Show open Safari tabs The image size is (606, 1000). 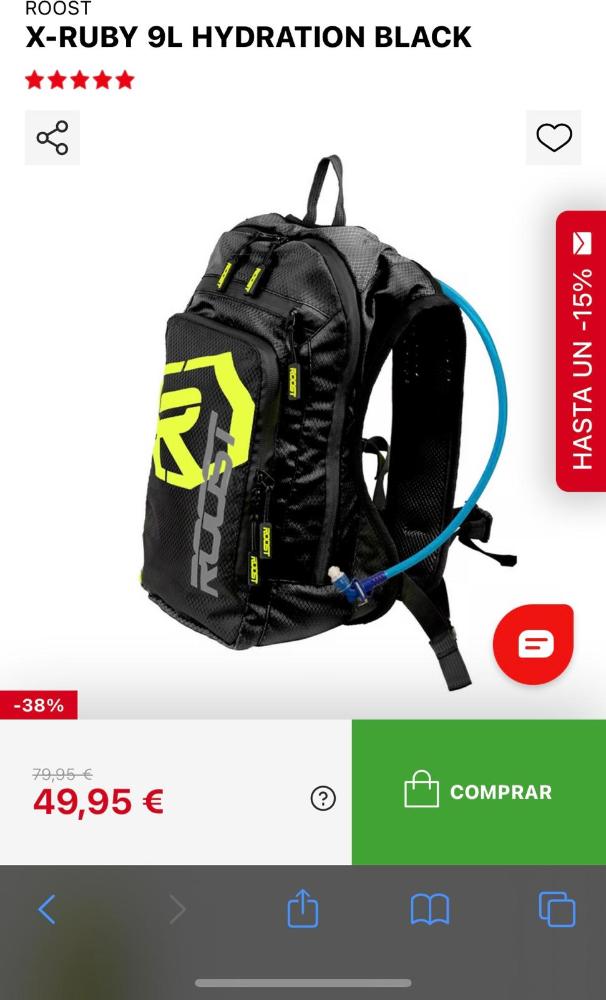coord(557,909)
